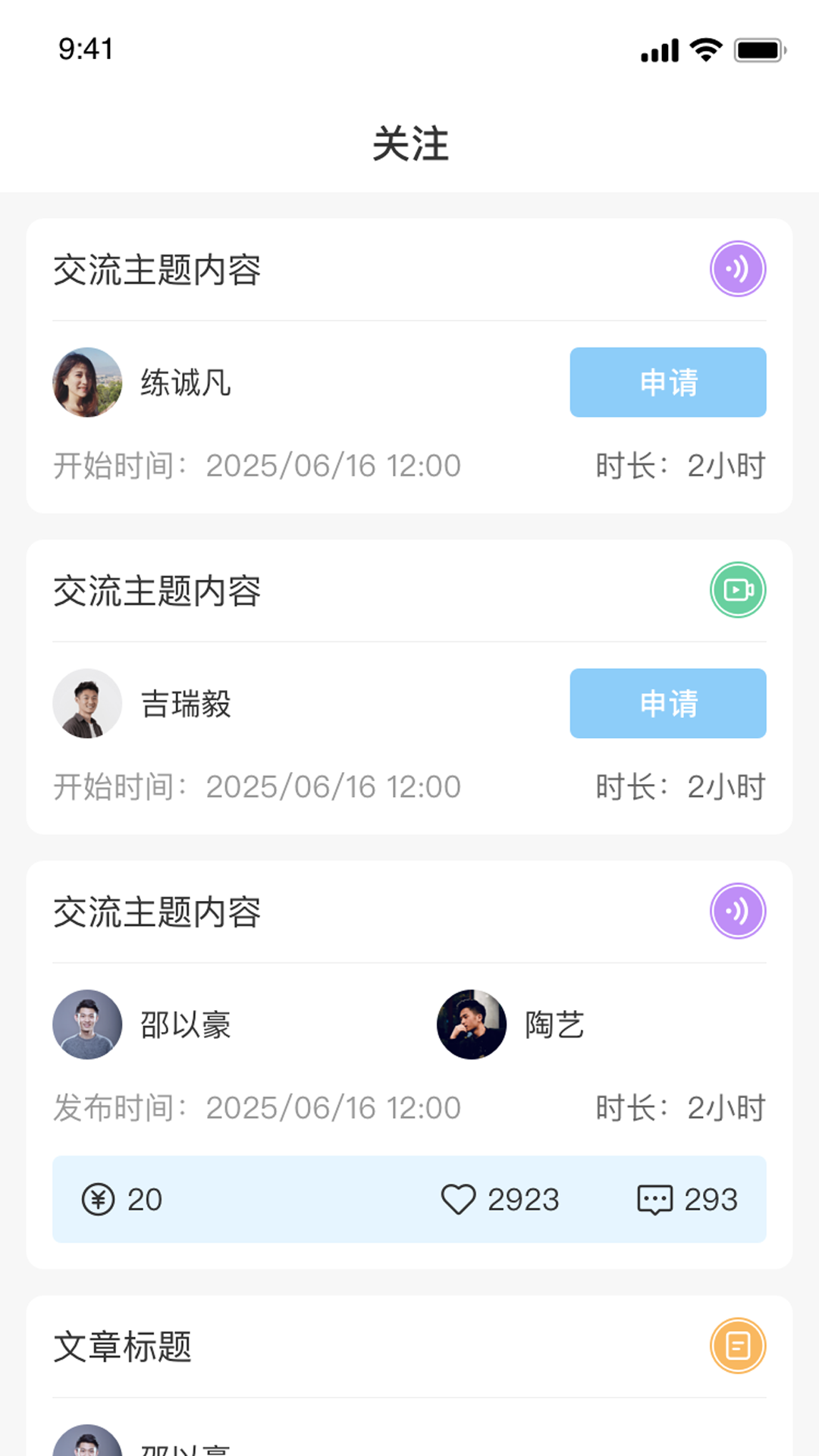The image size is (819, 1456).
Task: Tap the comment count 293
Action: pyautogui.click(x=714, y=1200)
